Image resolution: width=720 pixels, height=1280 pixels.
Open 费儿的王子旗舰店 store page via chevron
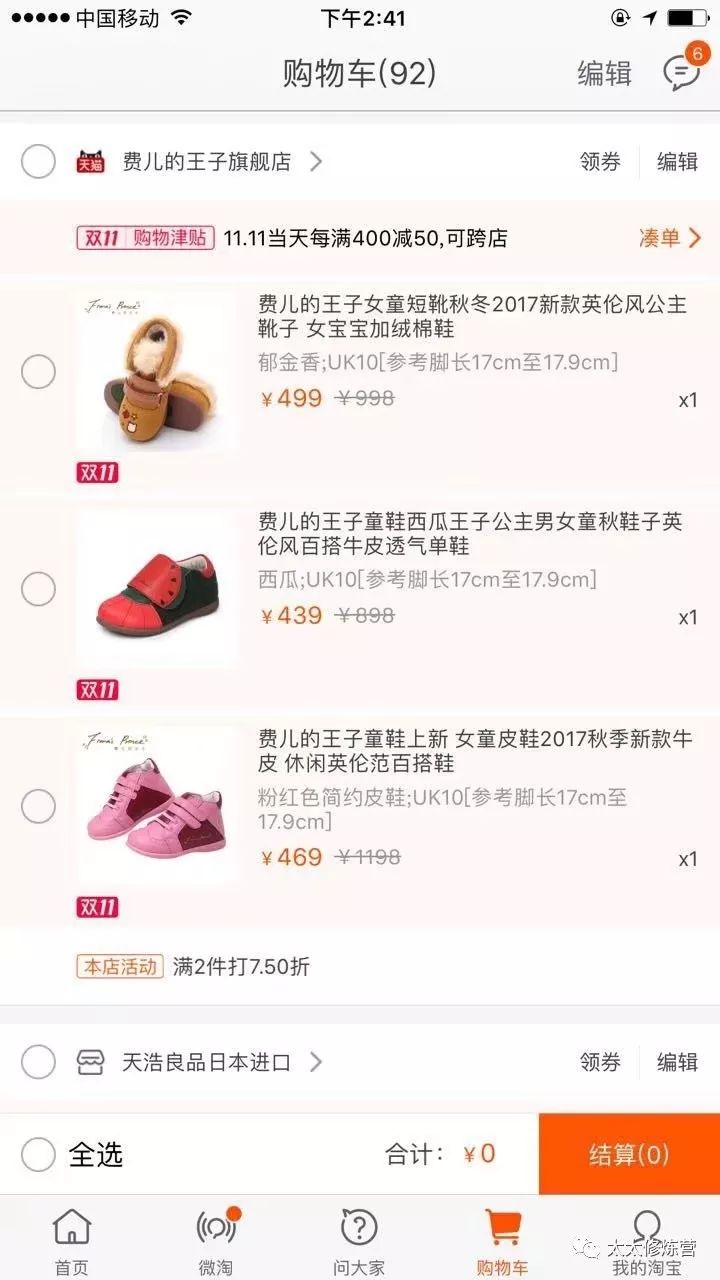(x=315, y=160)
